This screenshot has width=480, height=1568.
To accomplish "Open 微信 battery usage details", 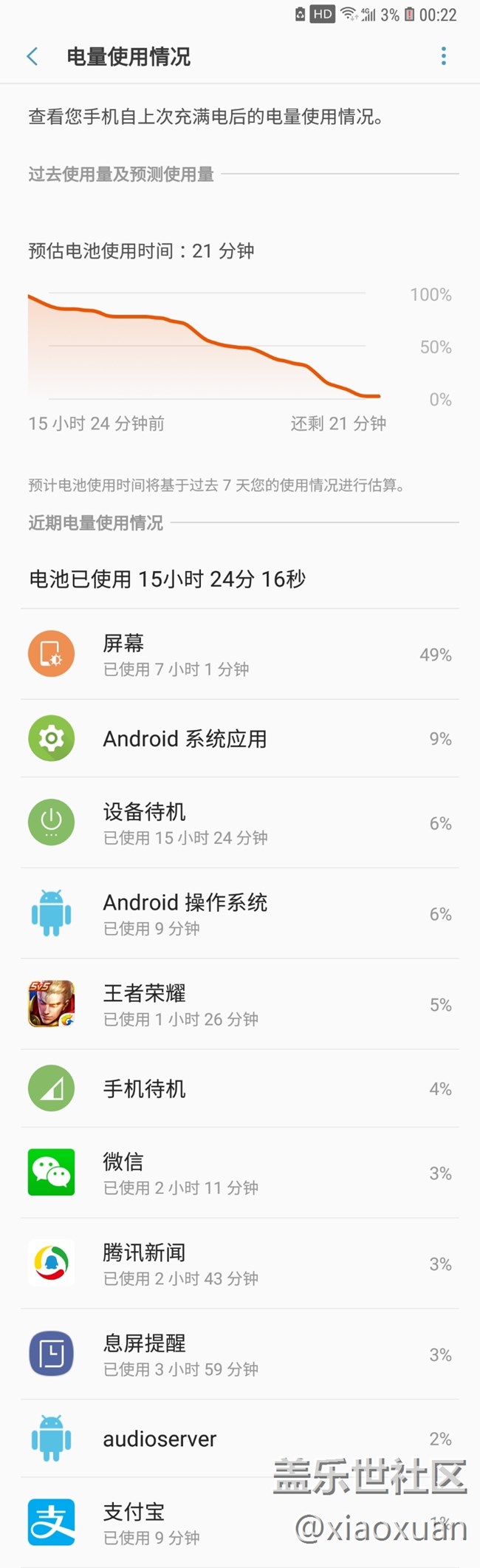I will 239,1173.
